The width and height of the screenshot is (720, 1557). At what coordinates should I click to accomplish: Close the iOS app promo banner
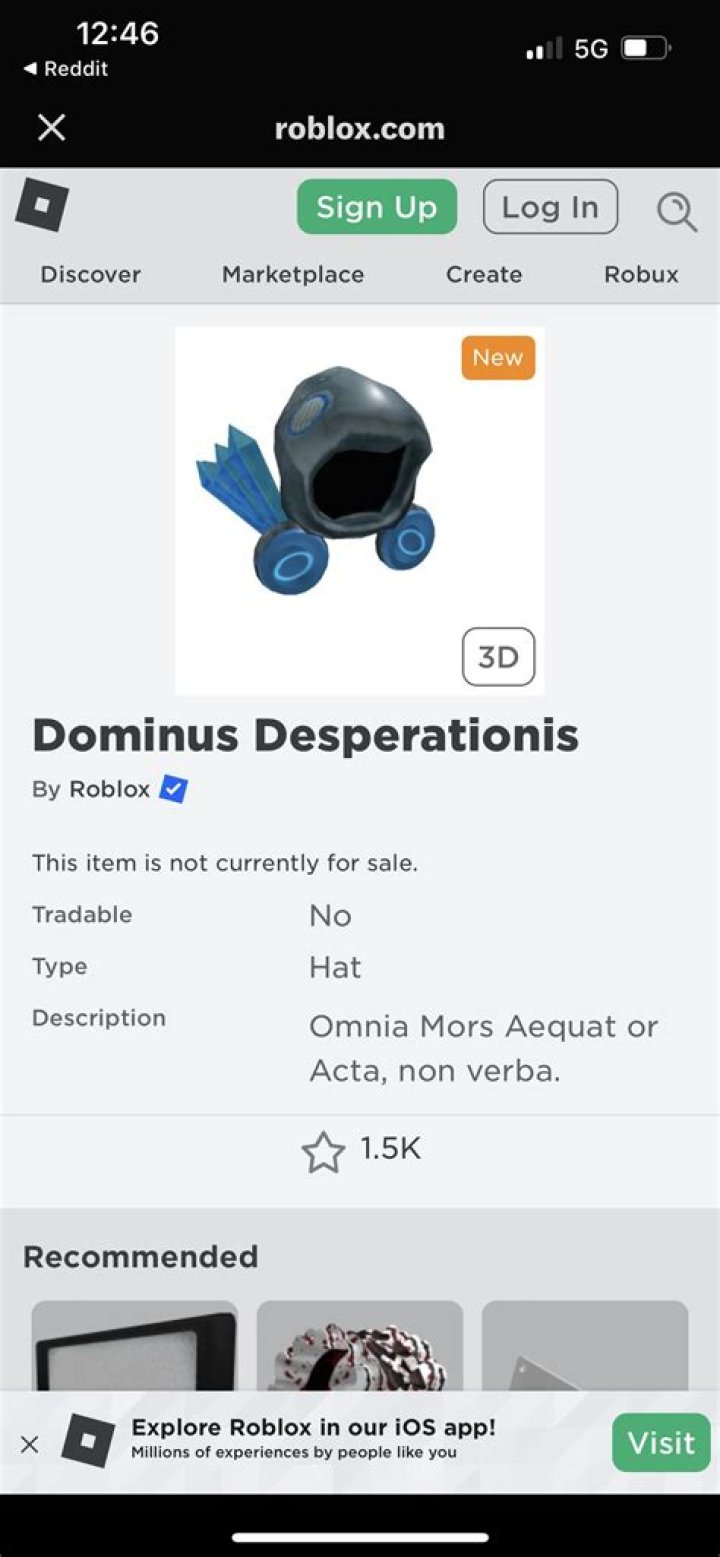point(28,1444)
